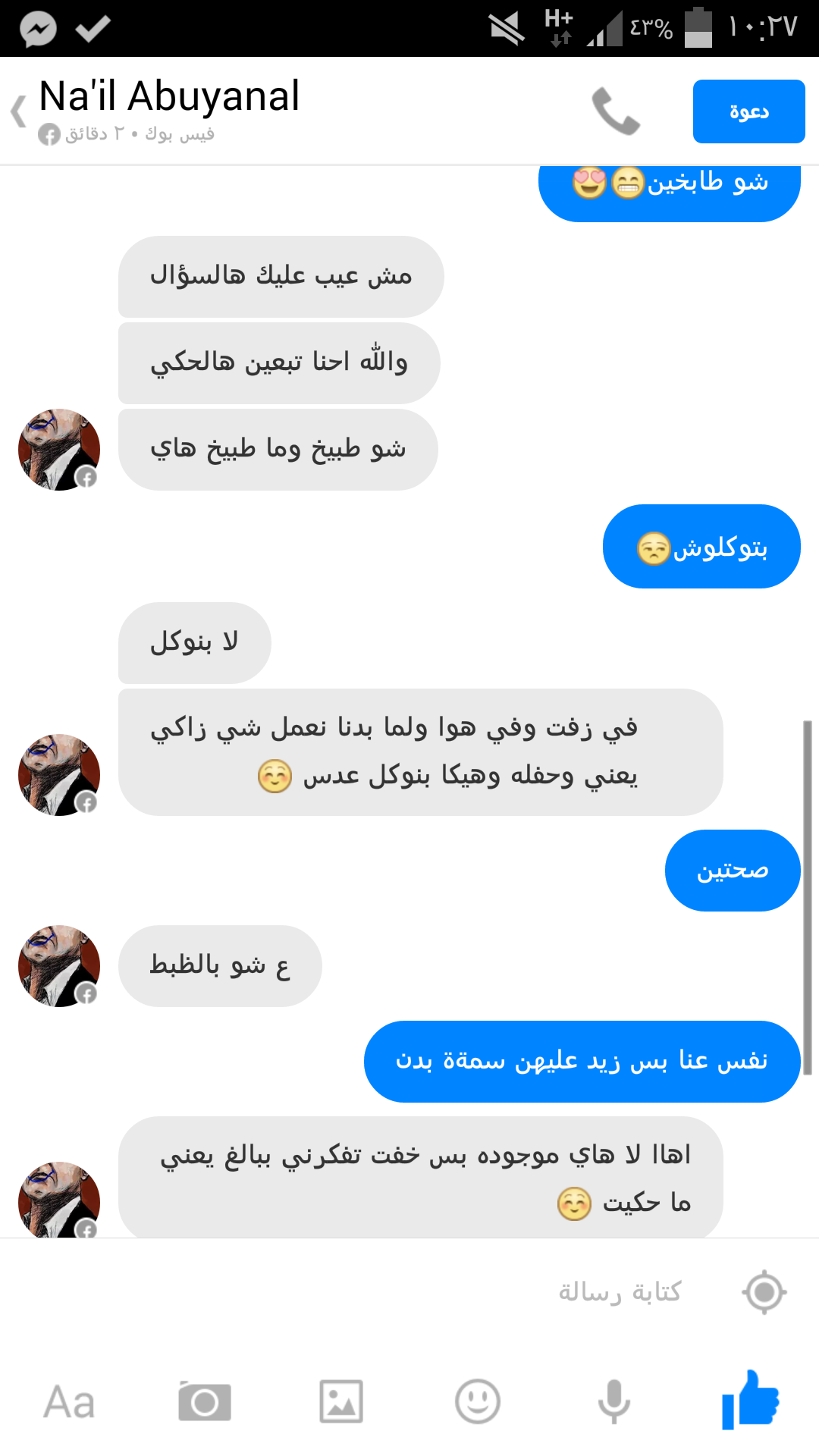This screenshot has width=819, height=1456.
Task: Open the photo gallery picker
Action: tap(341, 1401)
